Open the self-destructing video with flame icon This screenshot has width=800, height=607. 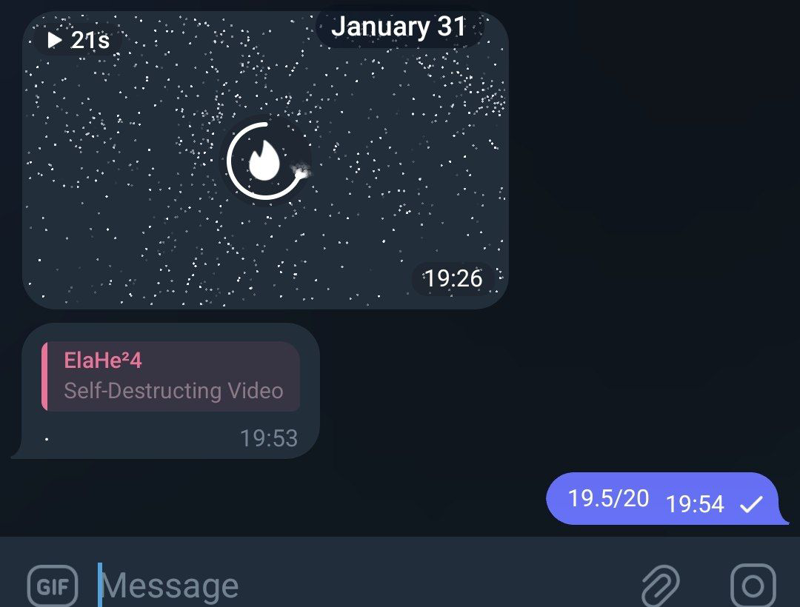coord(265,160)
